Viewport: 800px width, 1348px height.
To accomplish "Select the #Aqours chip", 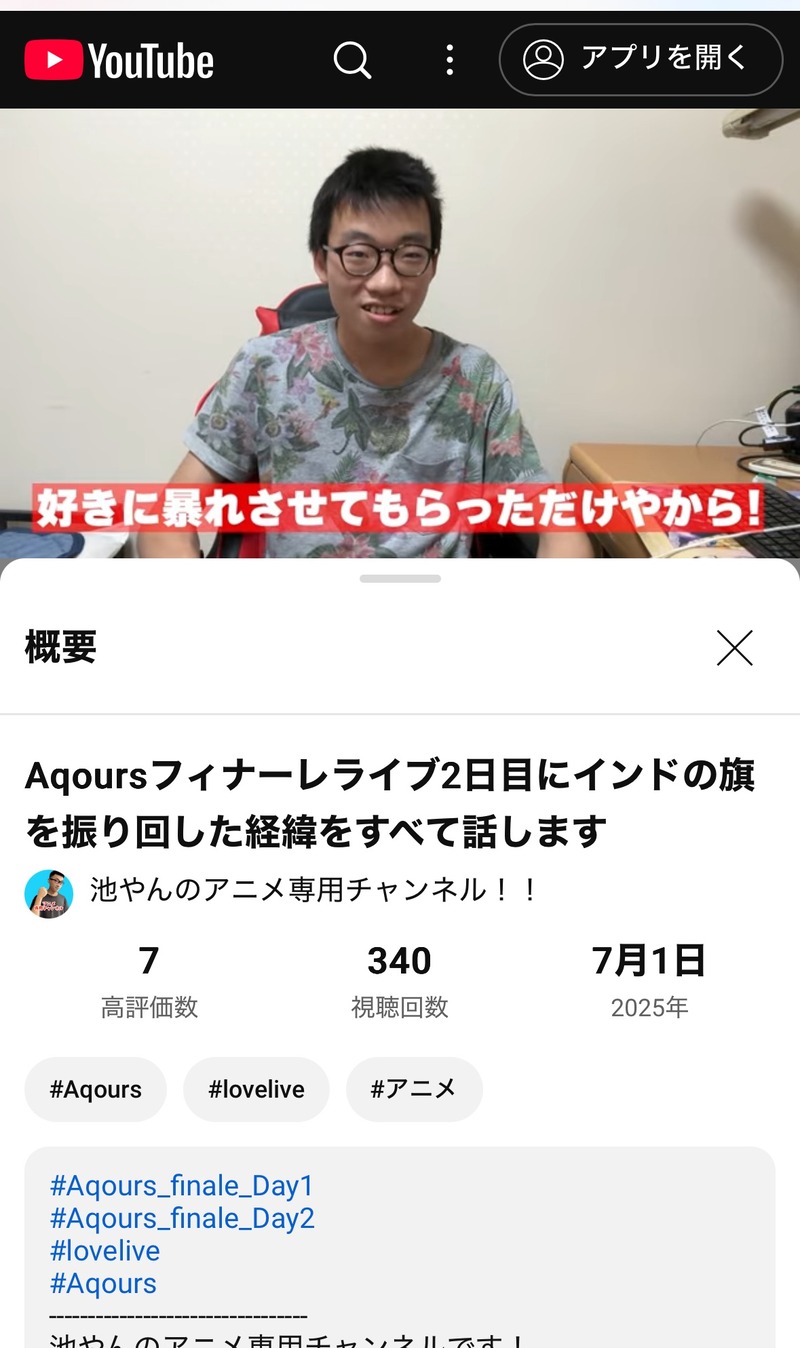I will point(96,1089).
